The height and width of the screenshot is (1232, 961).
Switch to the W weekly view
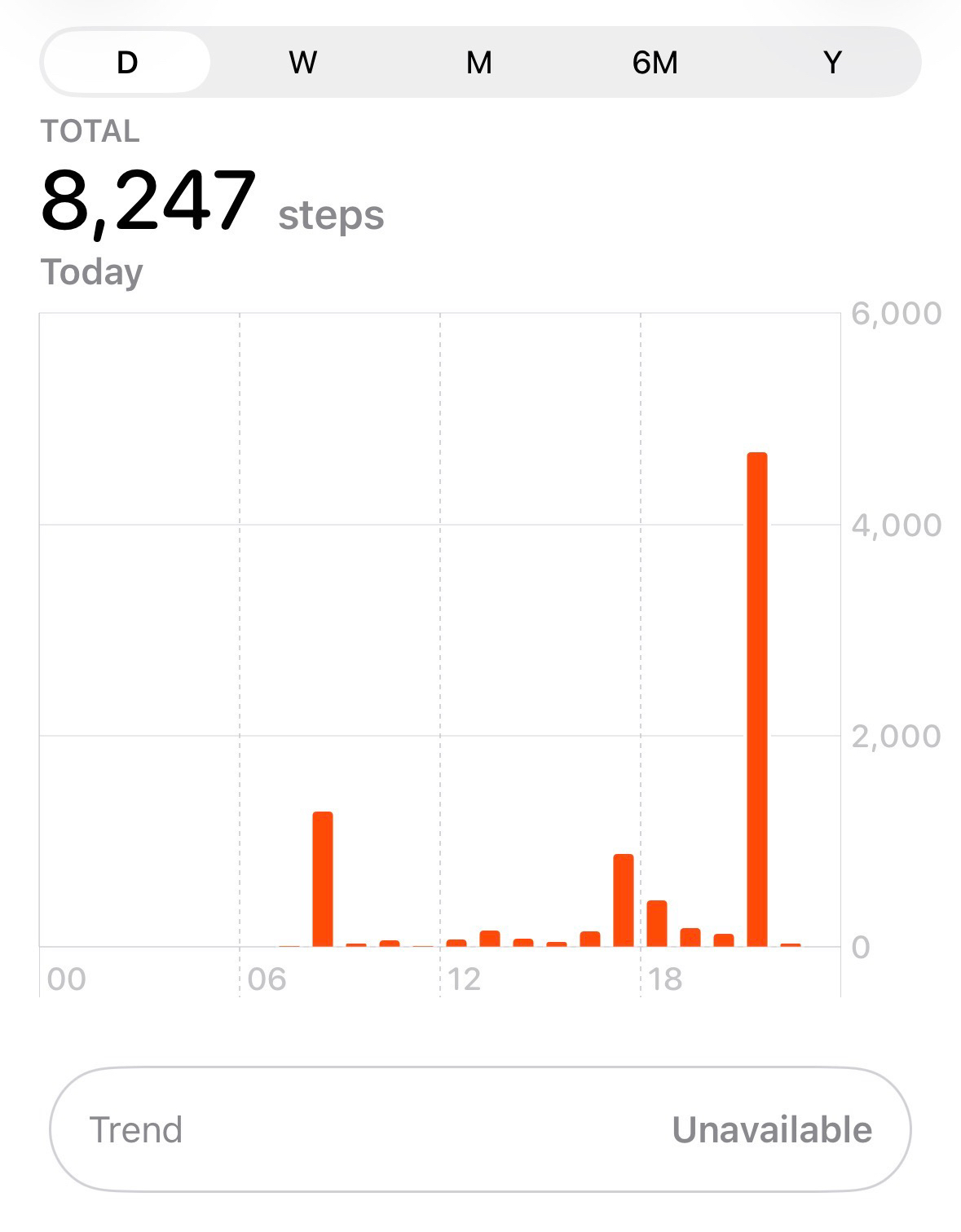pyautogui.click(x=303, y=63)
